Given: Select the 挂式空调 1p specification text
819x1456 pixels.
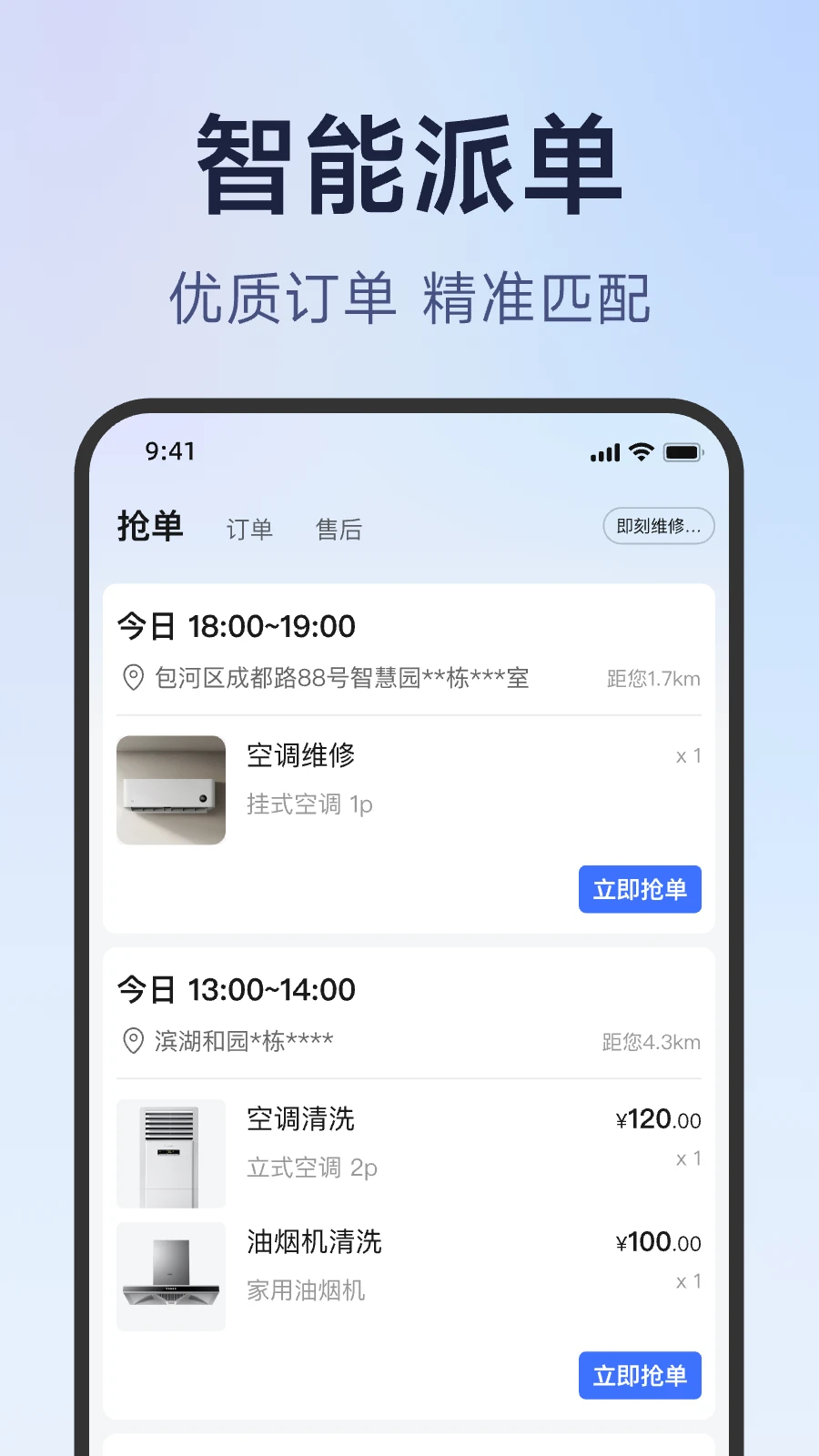Looking at the screenshot, I should [x=309, y=804].
